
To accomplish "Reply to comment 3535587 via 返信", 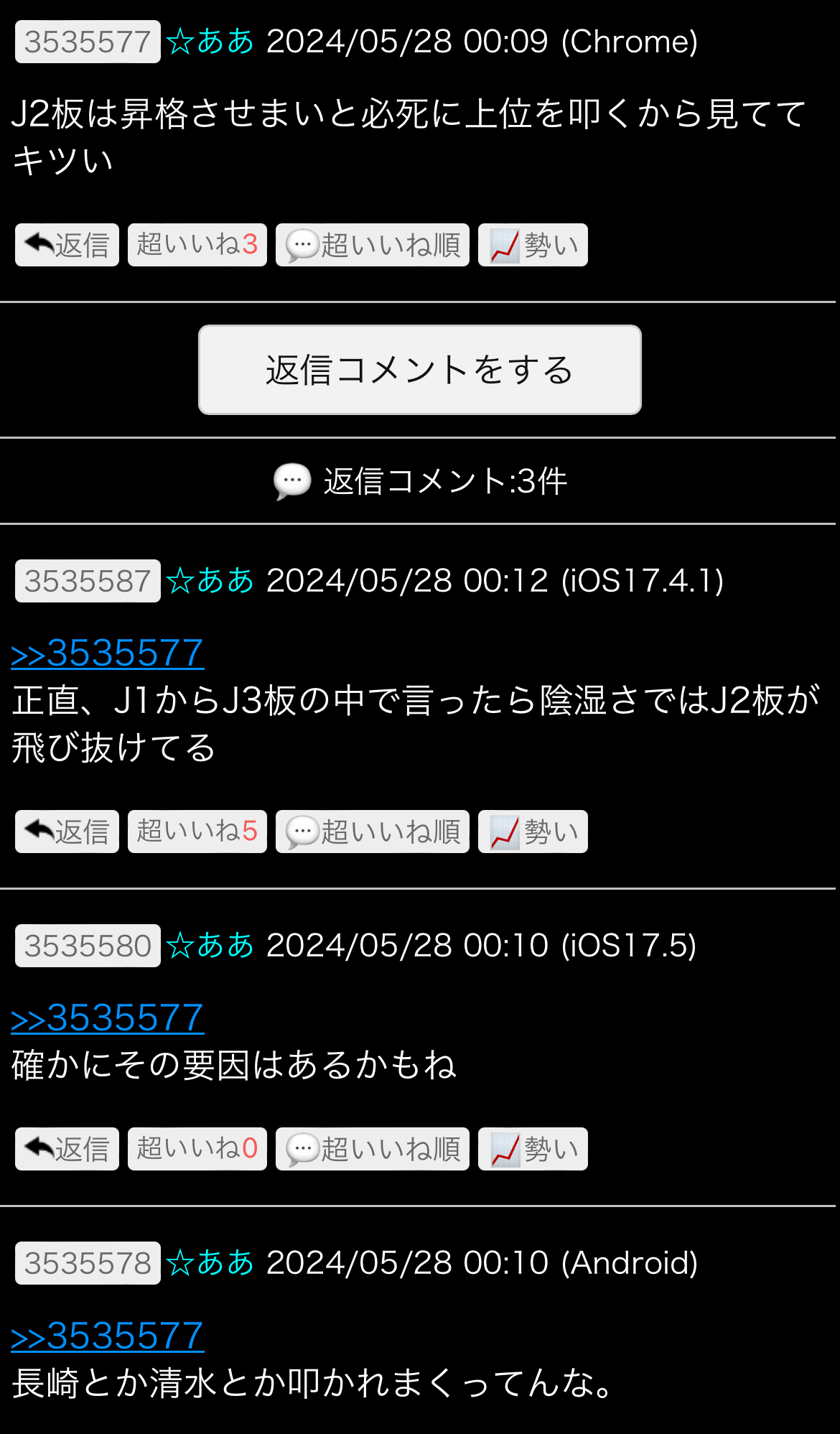I will [x=67, y=832].
